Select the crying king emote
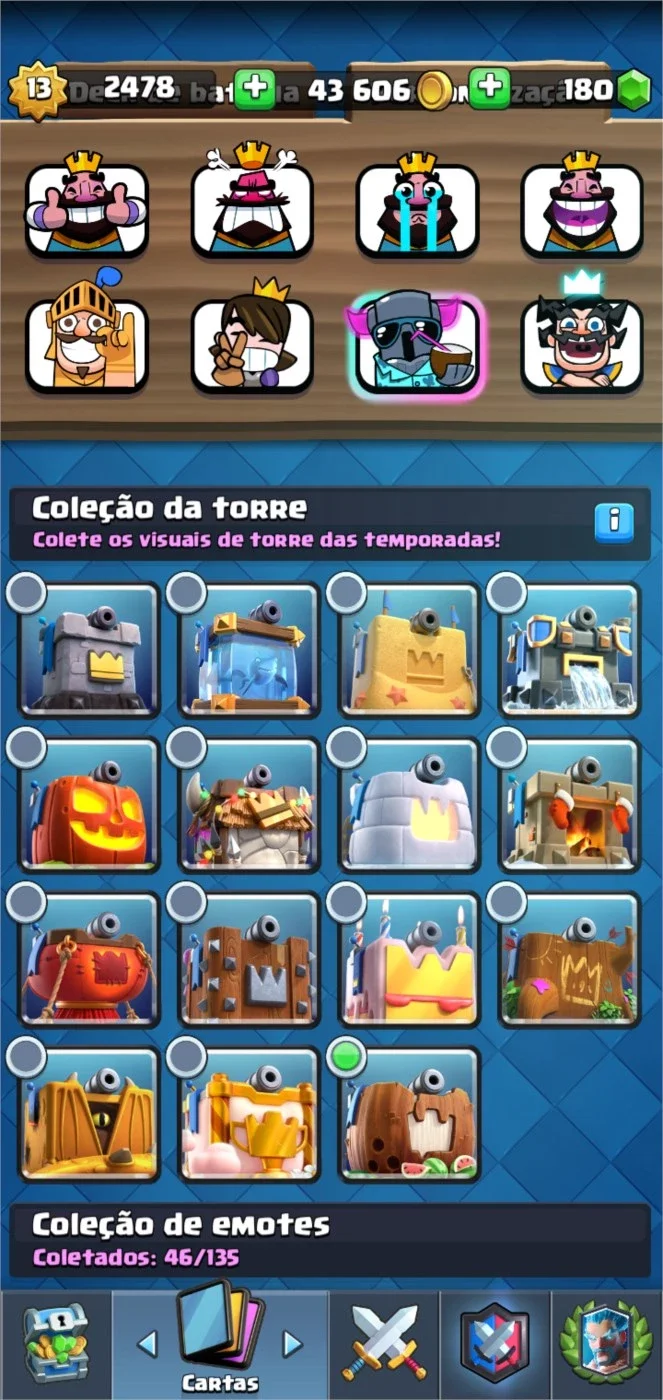The image size is (663, 1400). [x=417, y=206]
